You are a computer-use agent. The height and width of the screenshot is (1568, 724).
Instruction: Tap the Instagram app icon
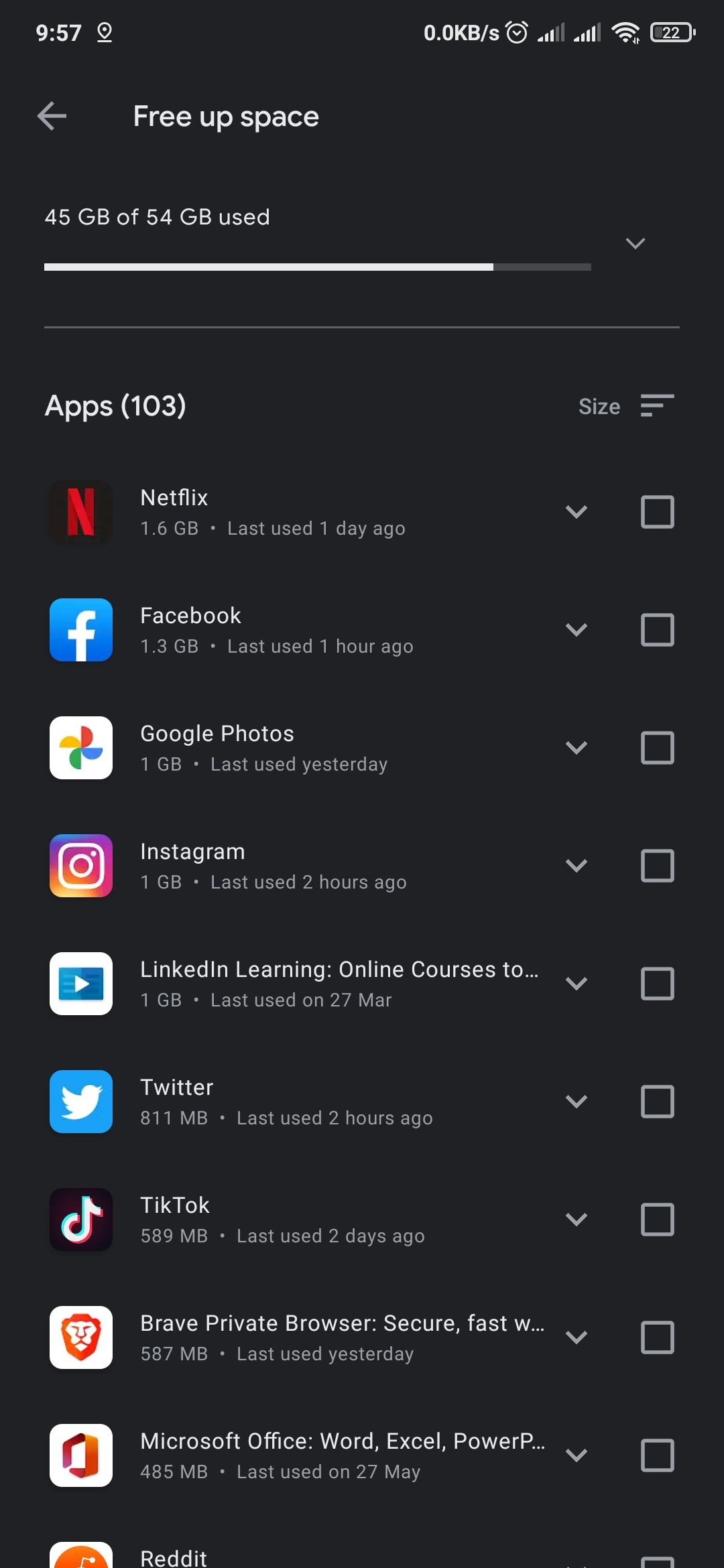pyautogui.click(x=80, y=866)
